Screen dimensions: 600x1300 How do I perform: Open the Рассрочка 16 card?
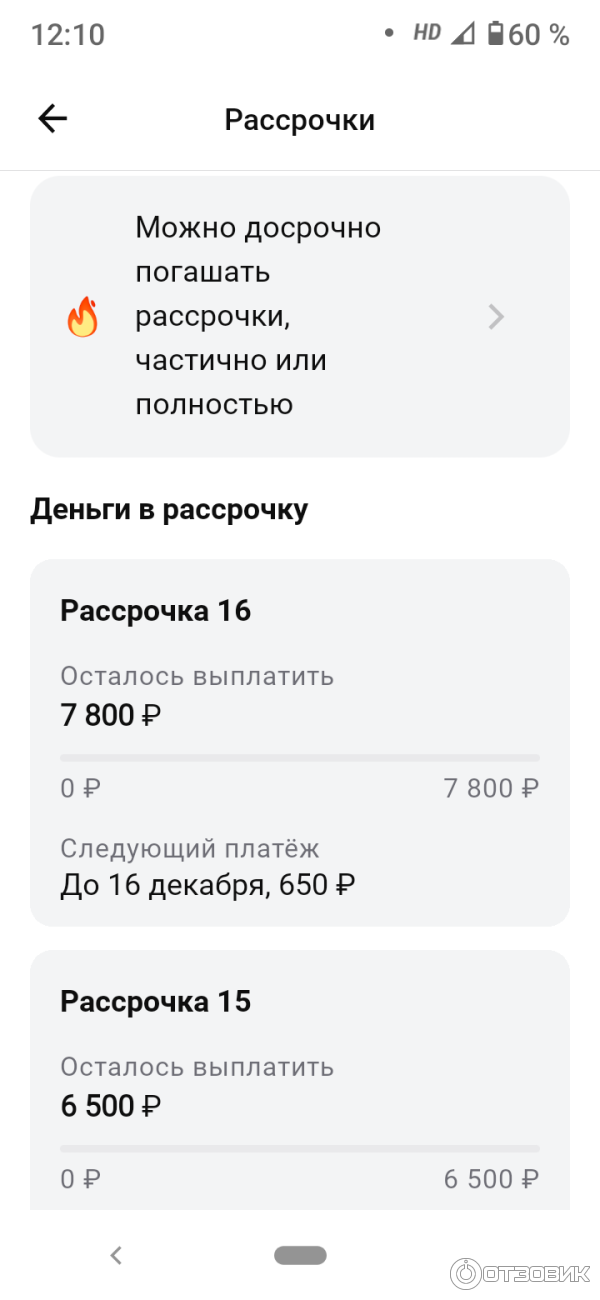[300, 742]
